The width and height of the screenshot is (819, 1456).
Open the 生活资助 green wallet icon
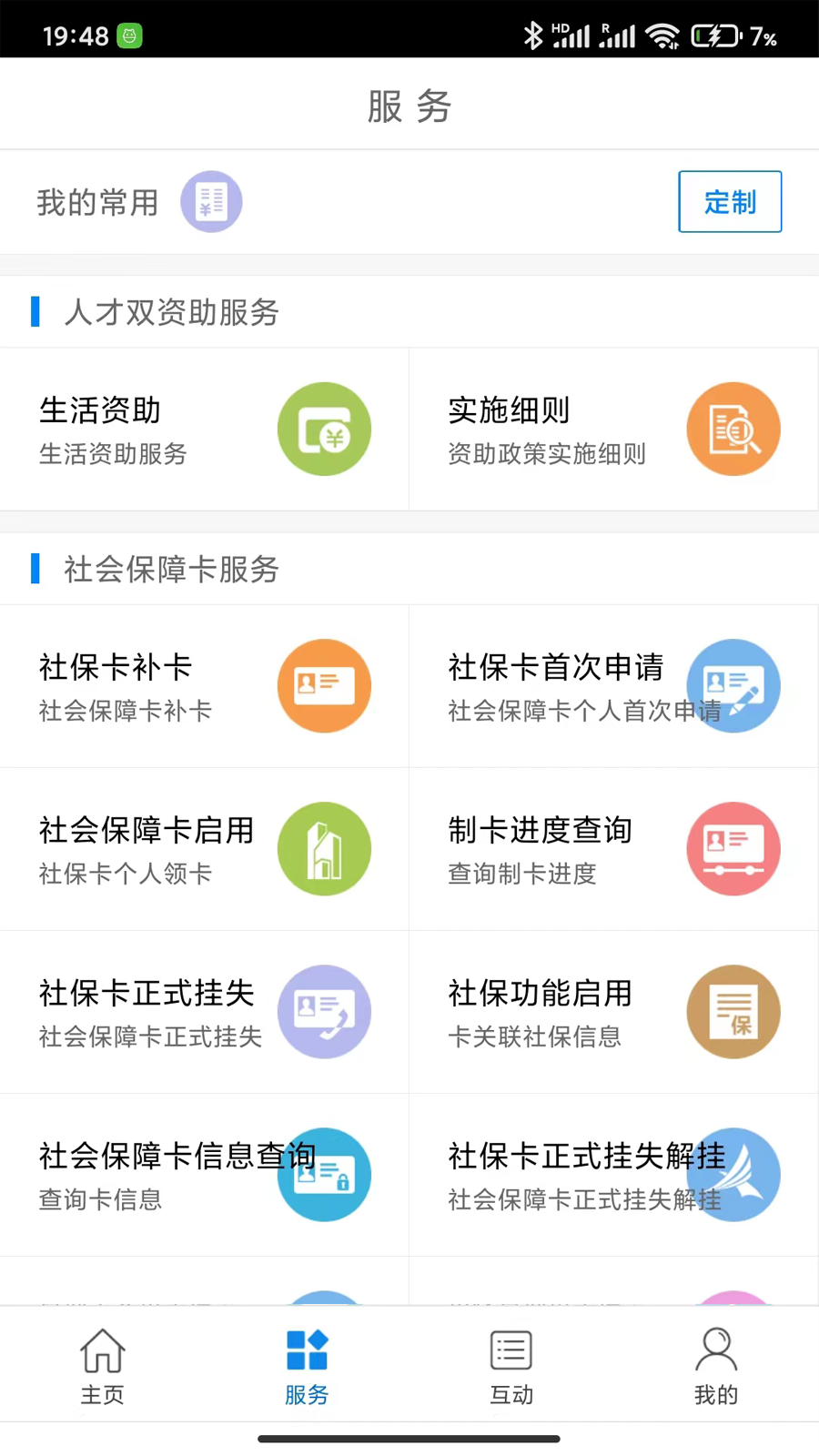point(324,429)
